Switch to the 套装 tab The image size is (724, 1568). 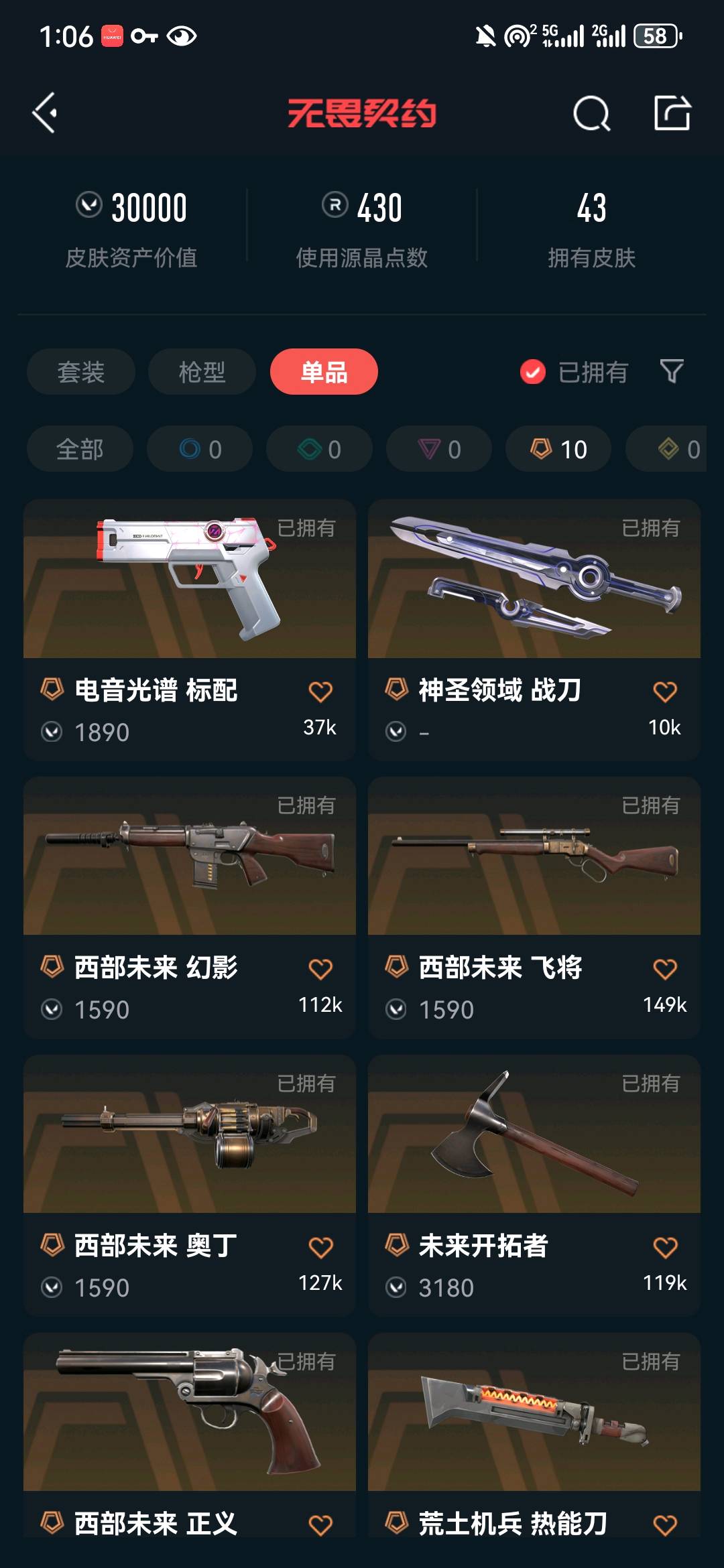pyautogui.click(x=80, y=372)
